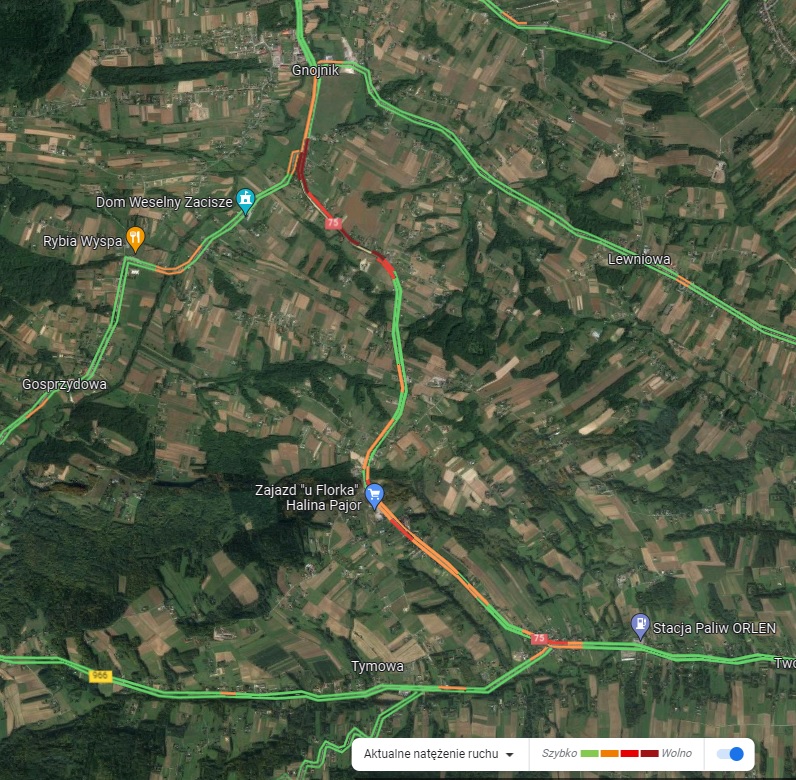Select the Rybia Wyspa restaurant pin

pos(135,238)
